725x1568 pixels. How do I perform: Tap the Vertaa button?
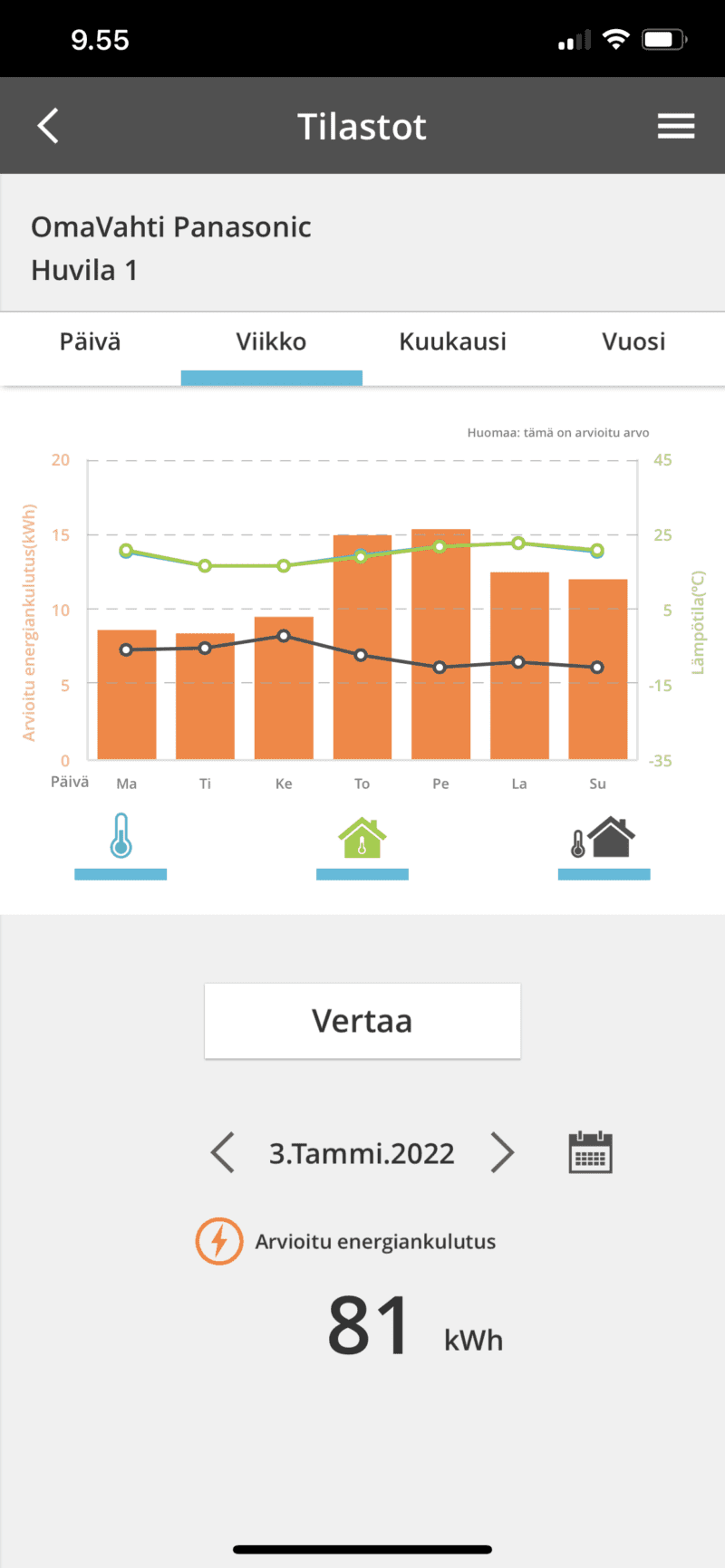point(362,1021)
